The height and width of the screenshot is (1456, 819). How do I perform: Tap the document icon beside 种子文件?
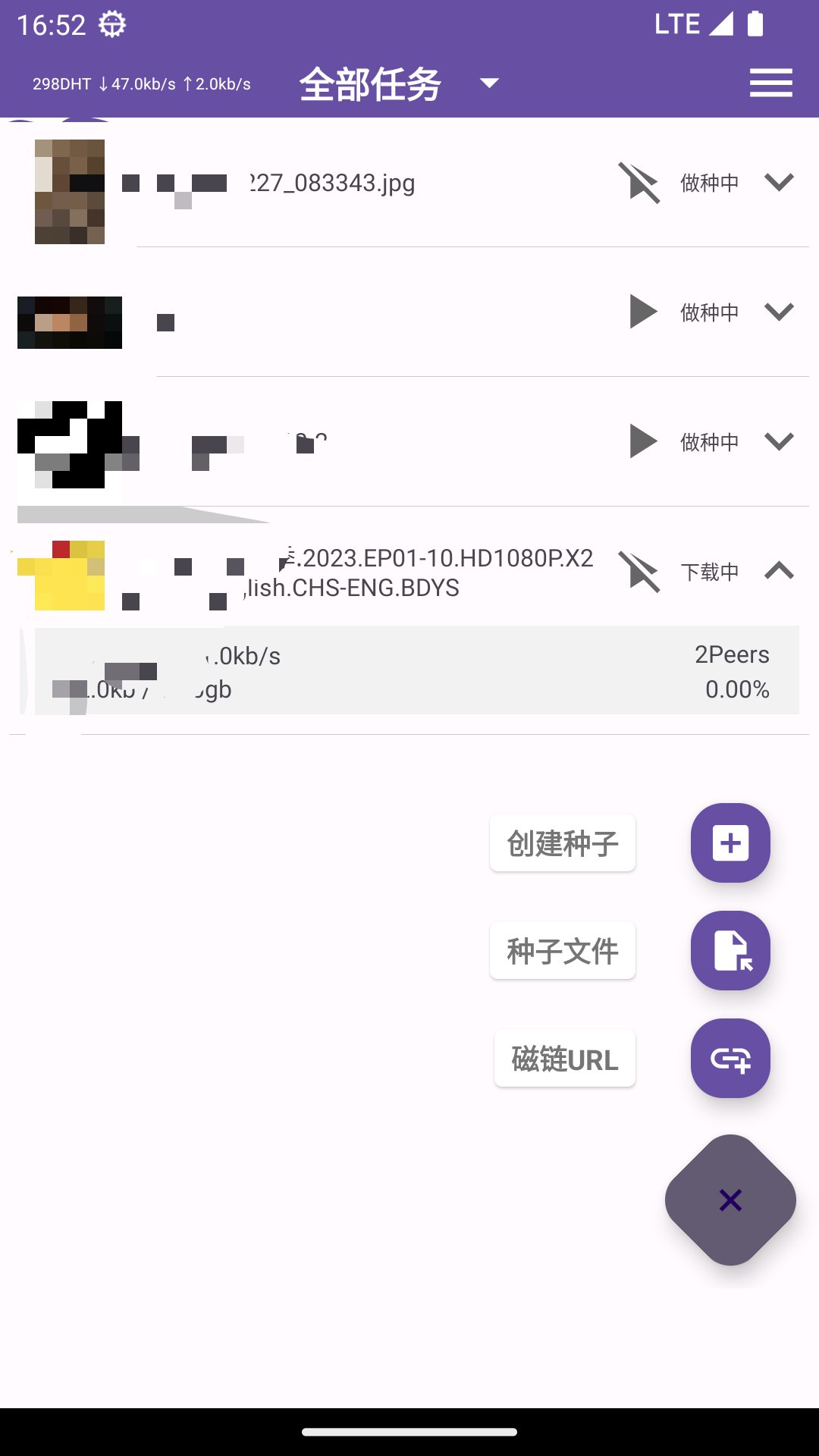coord(730,950)
